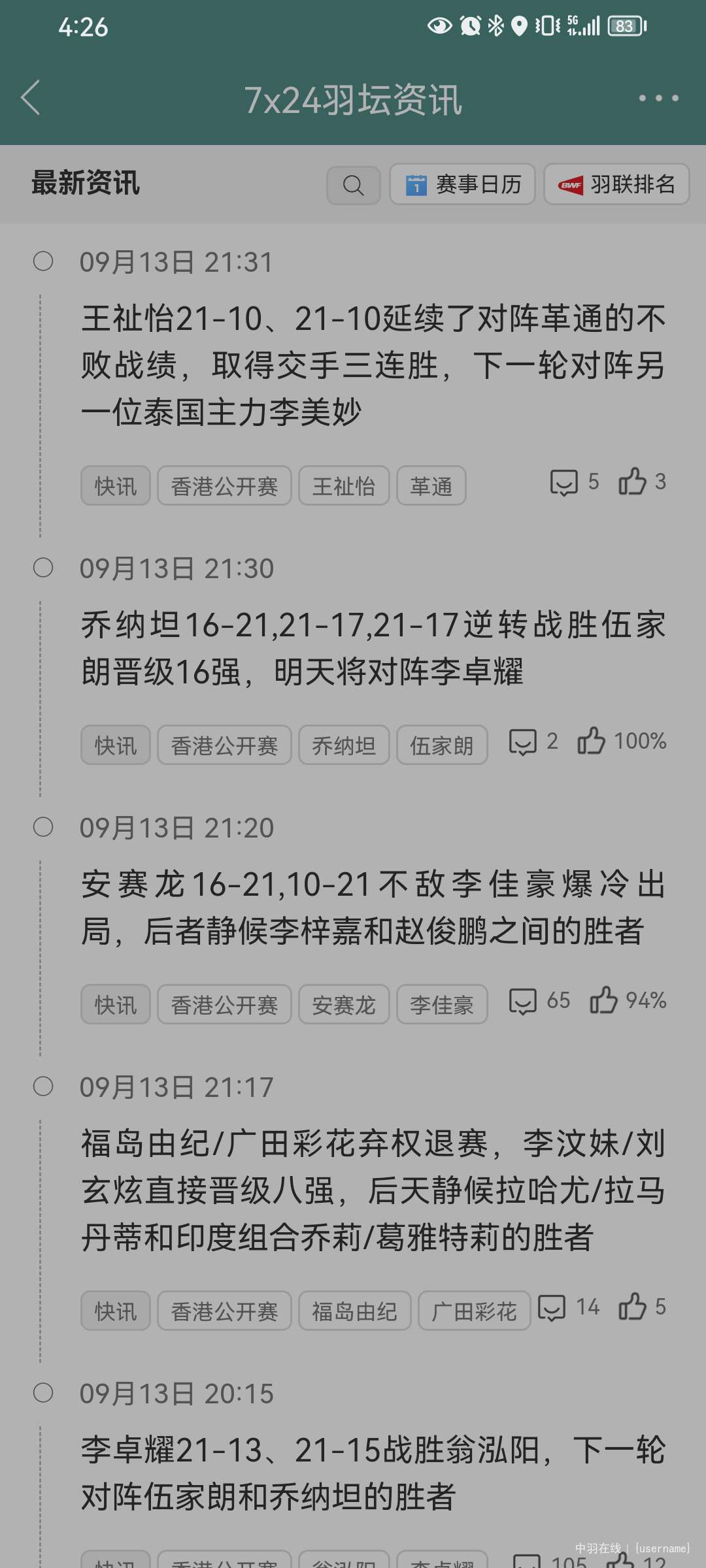Screen dimensions: 706x1568
Task: Select the 王祉怡 tag
Action: 344,485
